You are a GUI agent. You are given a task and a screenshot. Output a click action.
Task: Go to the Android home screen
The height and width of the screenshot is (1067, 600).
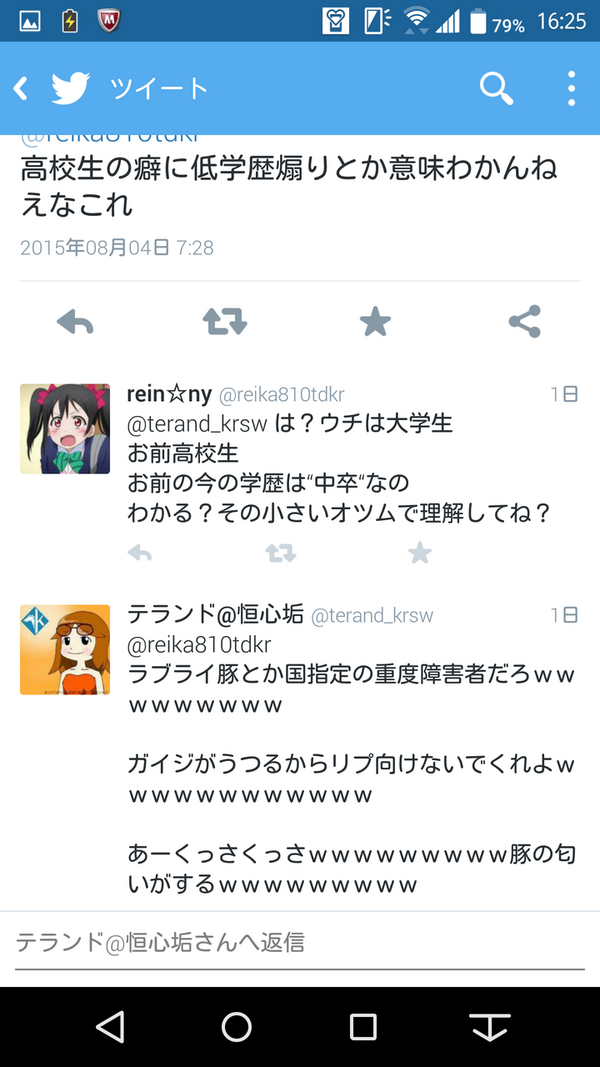pyautogui.click(x=236, y=1027)
